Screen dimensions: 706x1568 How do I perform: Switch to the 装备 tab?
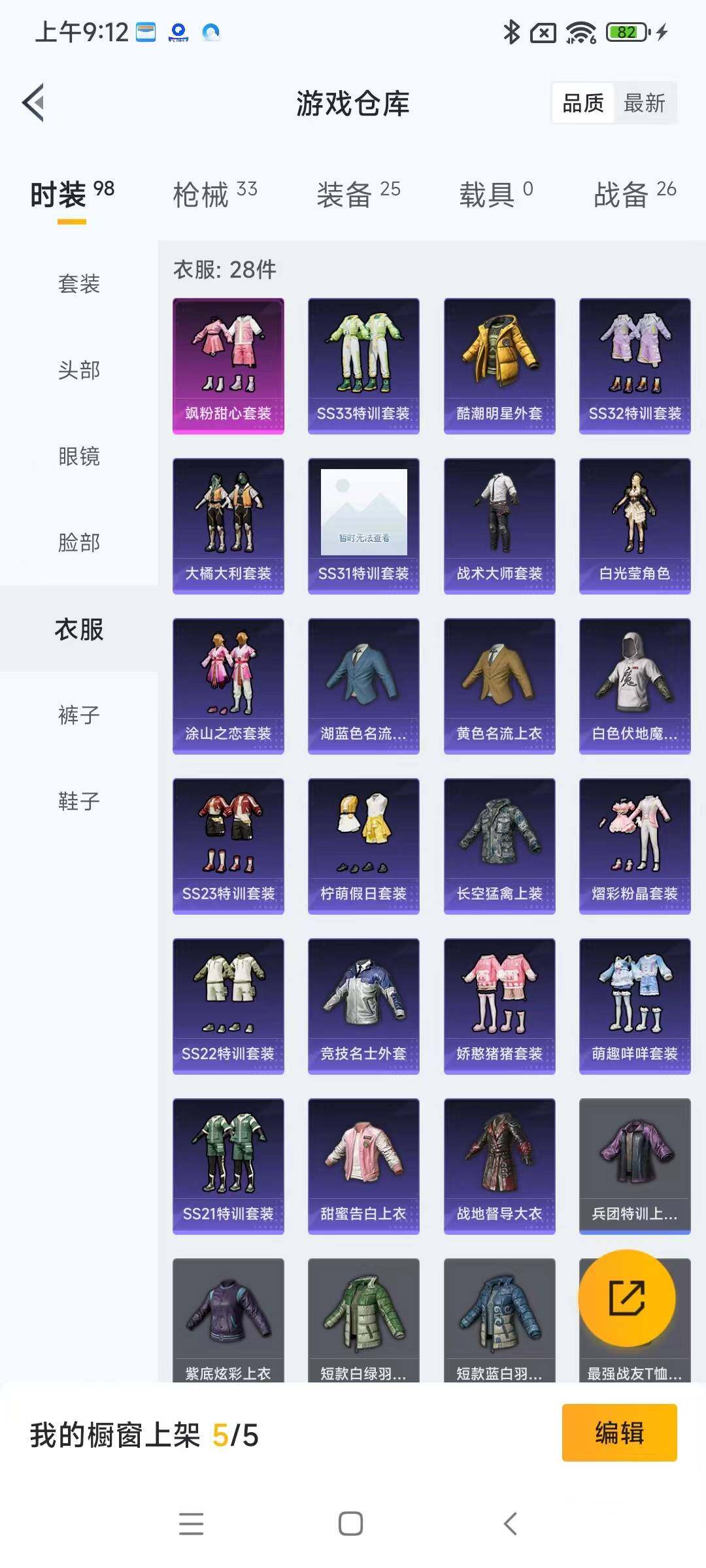click(x=358, y=194)
